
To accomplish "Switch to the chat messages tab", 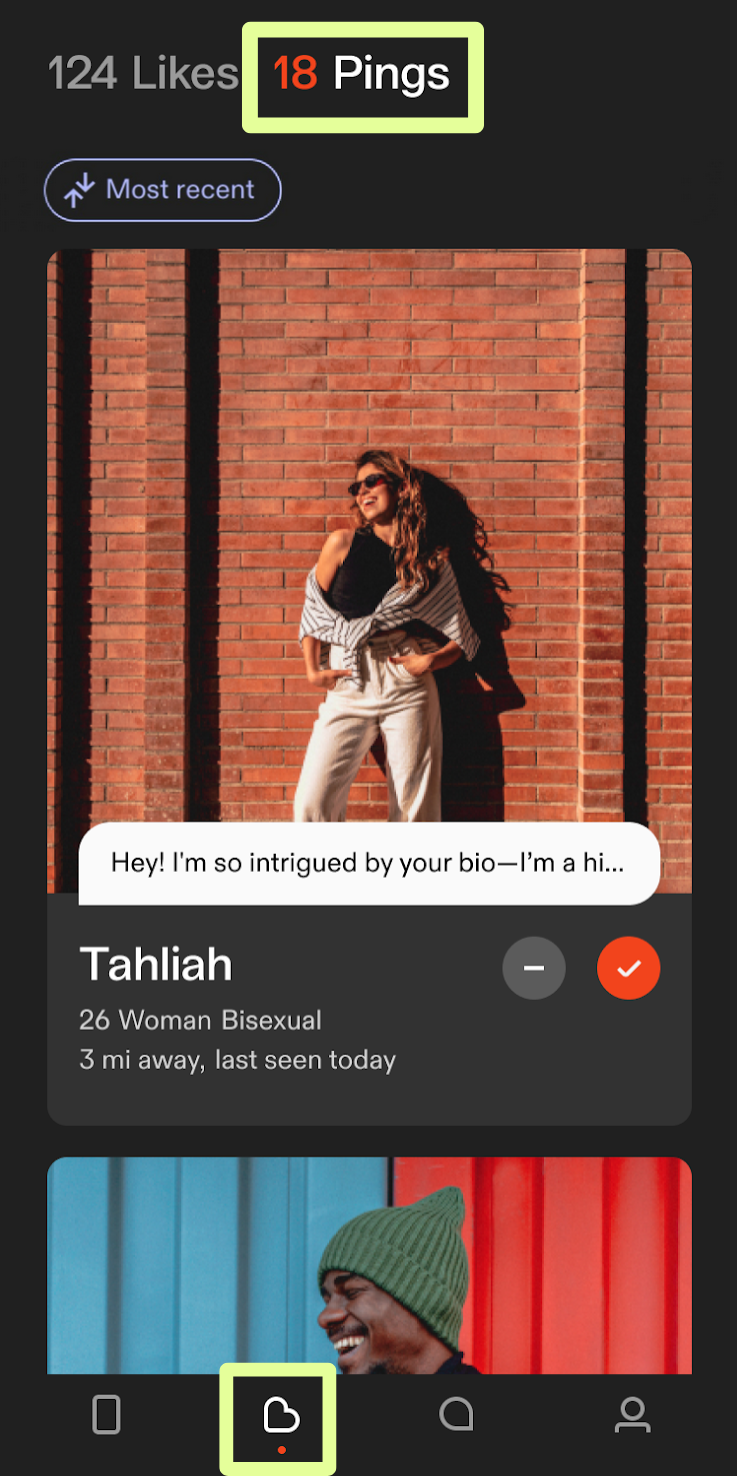I will 456,1414.
